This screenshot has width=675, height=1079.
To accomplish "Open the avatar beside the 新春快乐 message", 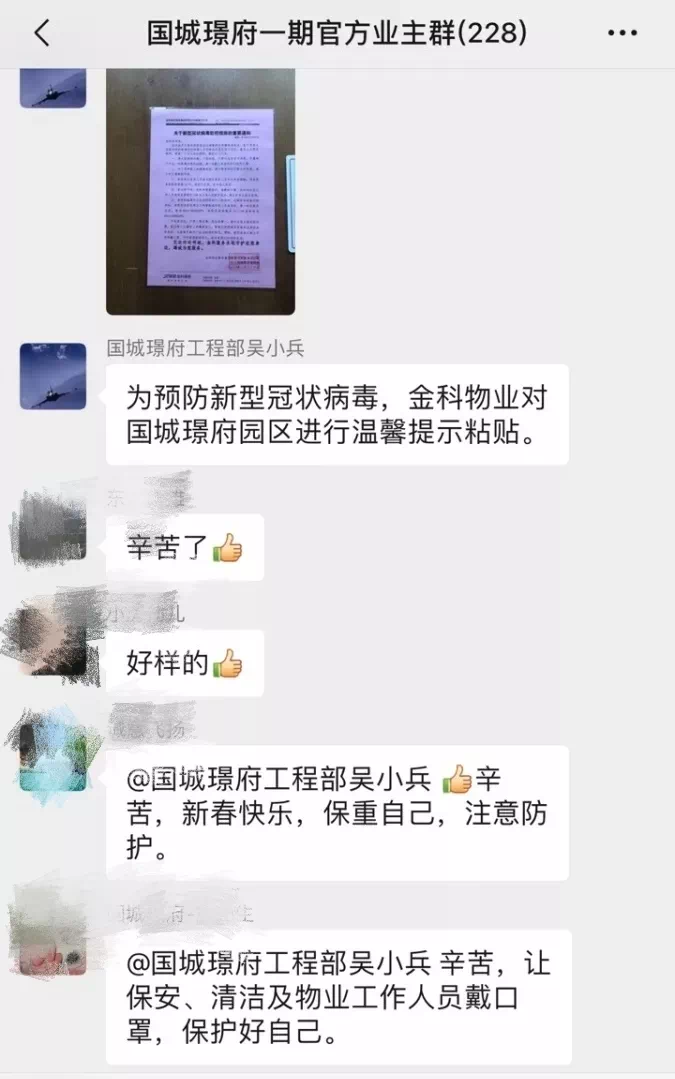I will [53, 757].
